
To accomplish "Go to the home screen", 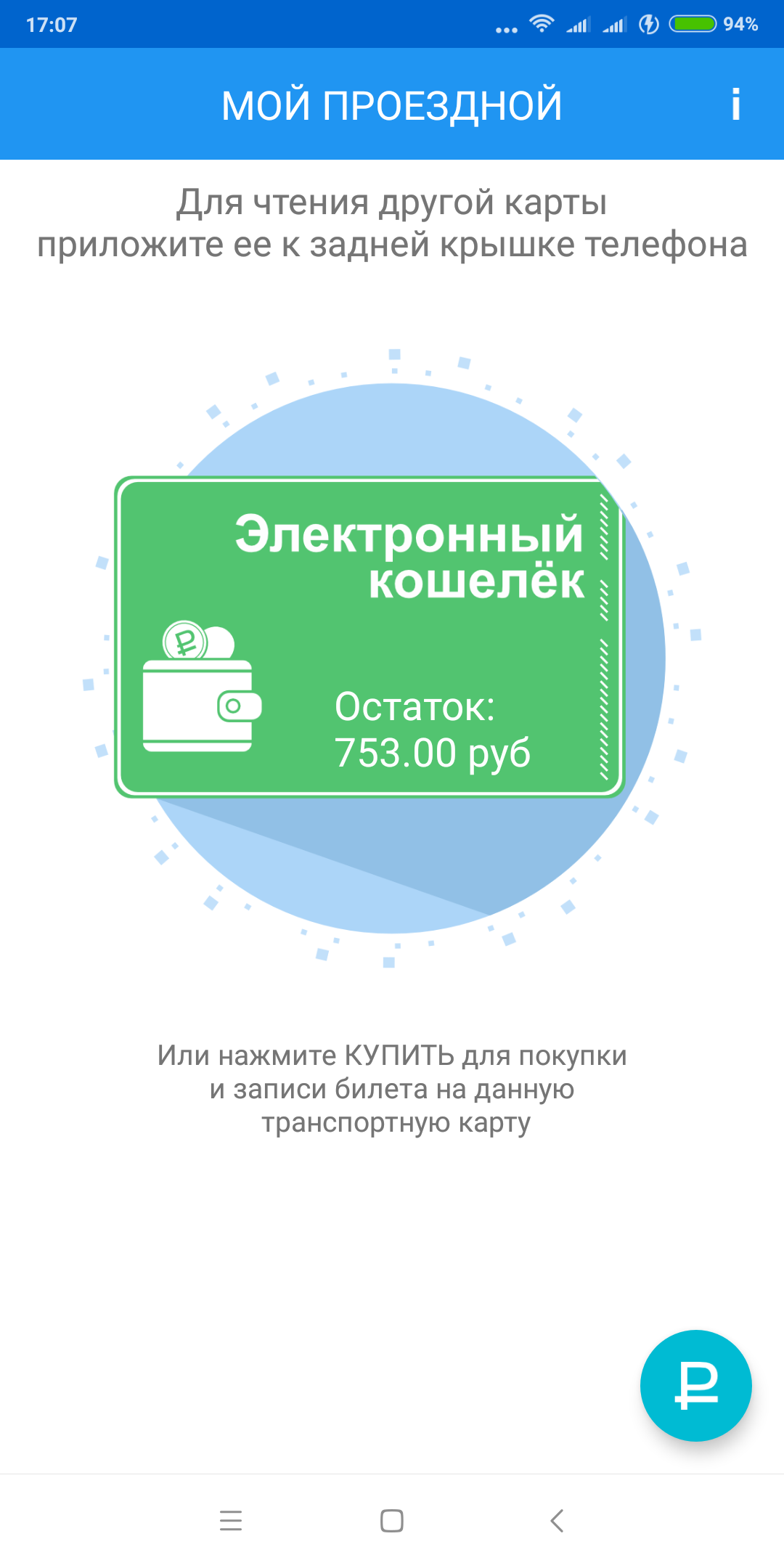I will (392, 1520).
